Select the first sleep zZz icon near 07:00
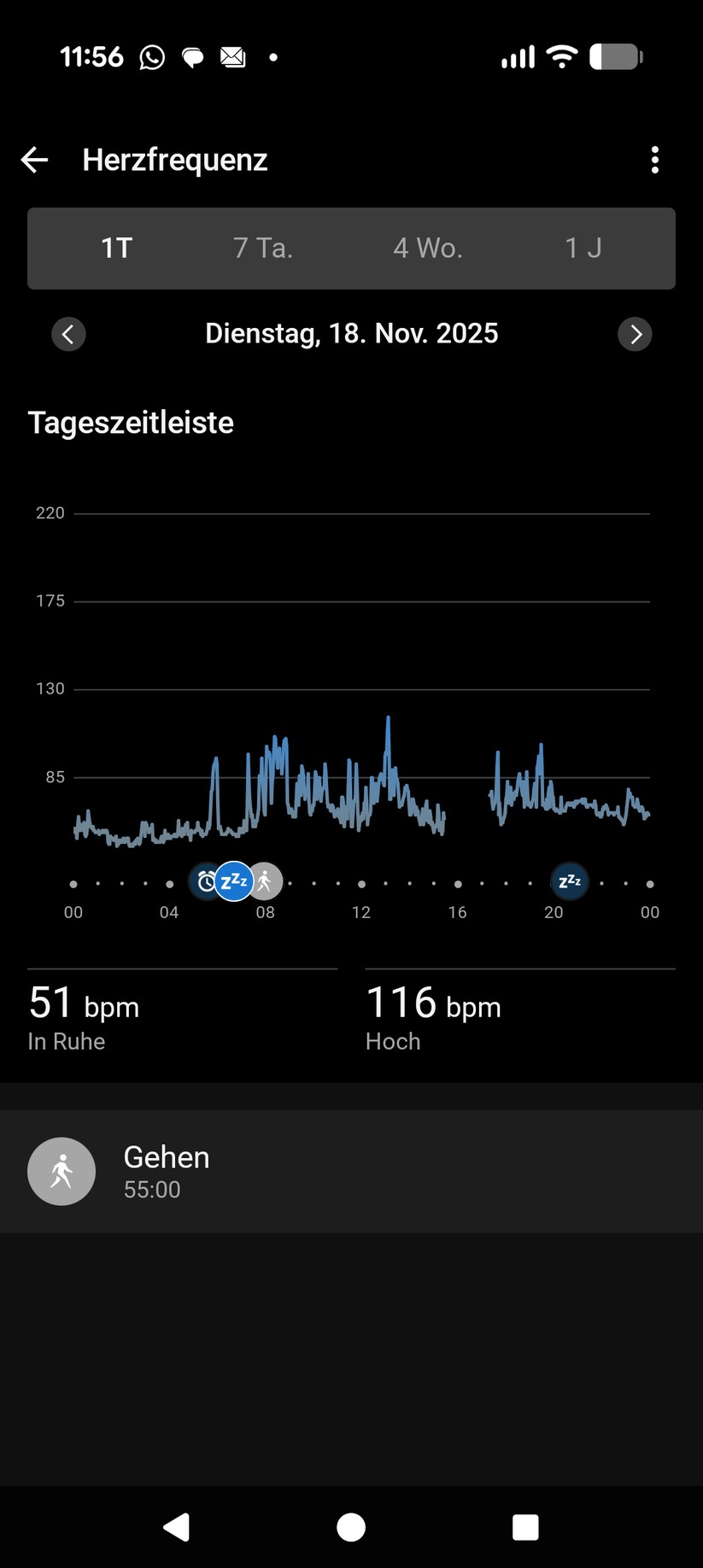Viewport: 703px width, 1568px height. point(232,881)
